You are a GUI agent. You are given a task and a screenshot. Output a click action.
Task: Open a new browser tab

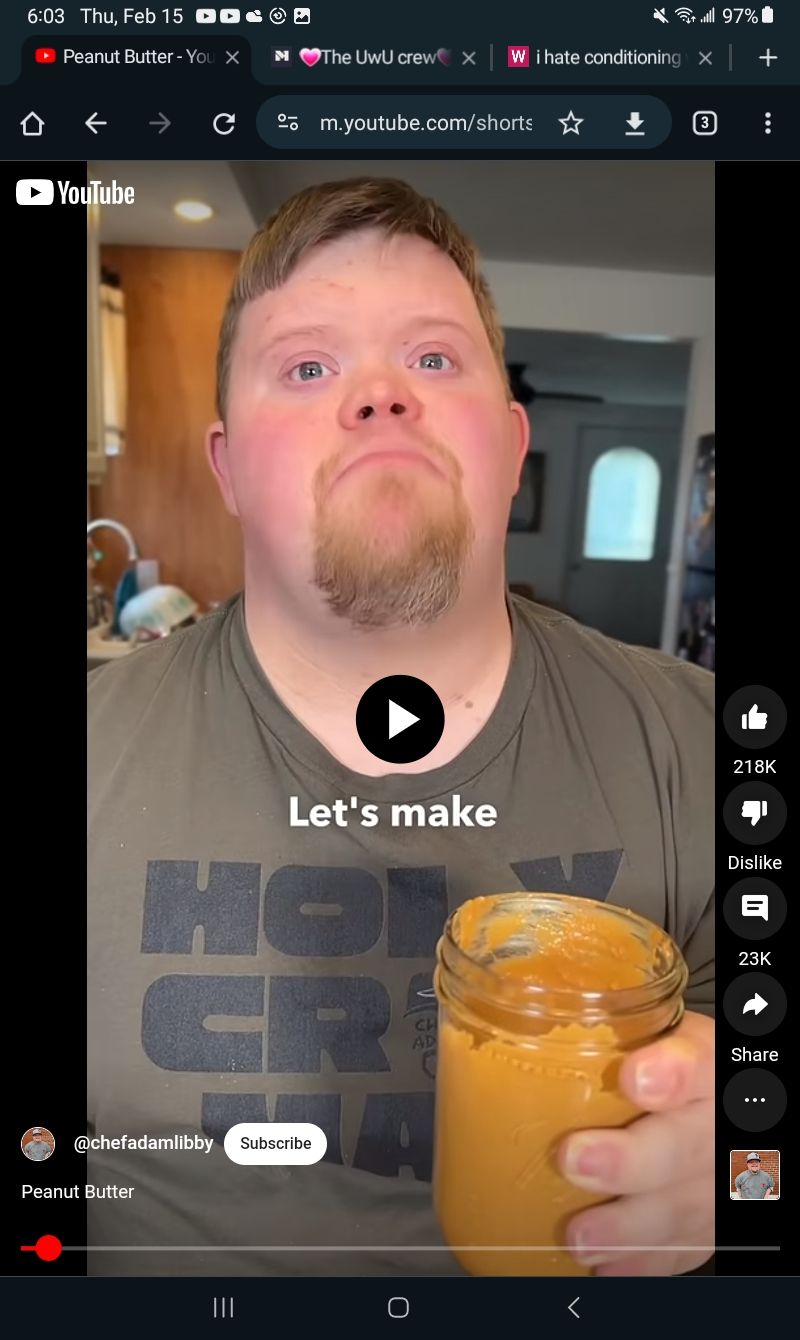coord(767,58)
